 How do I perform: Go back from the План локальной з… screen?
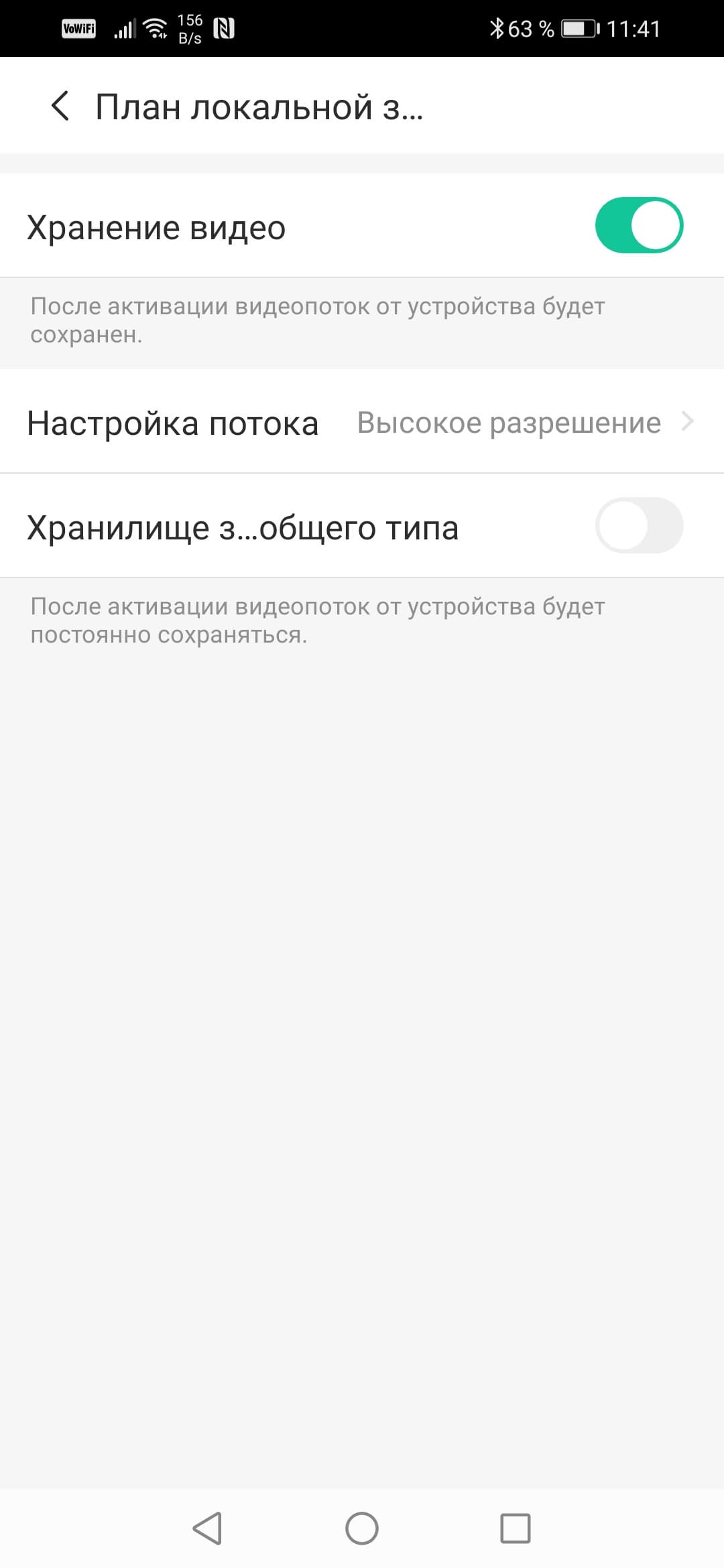[60, 107]
